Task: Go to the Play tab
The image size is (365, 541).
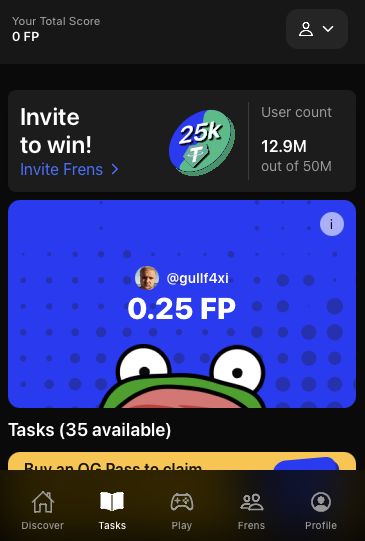Action: coord(182,510)
